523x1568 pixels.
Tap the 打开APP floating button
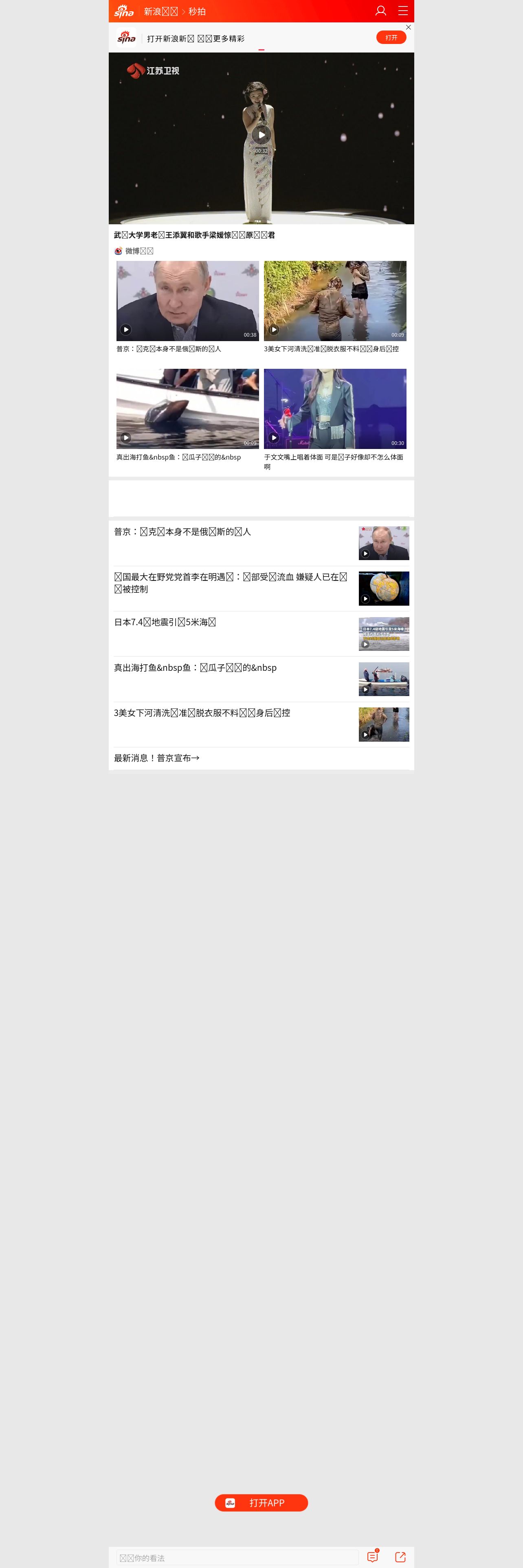click(261, 1503)
